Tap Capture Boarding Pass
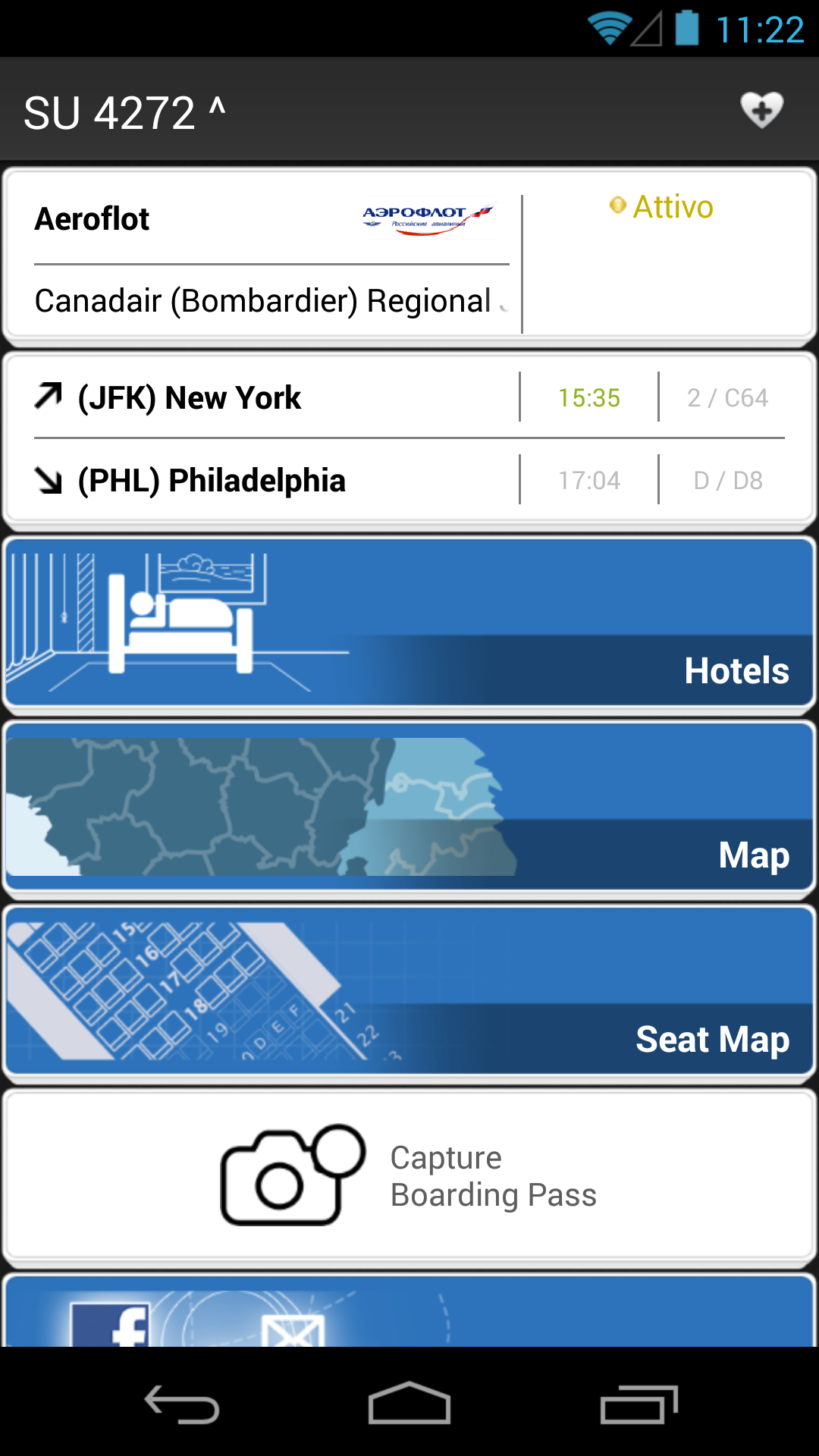 409,1176
